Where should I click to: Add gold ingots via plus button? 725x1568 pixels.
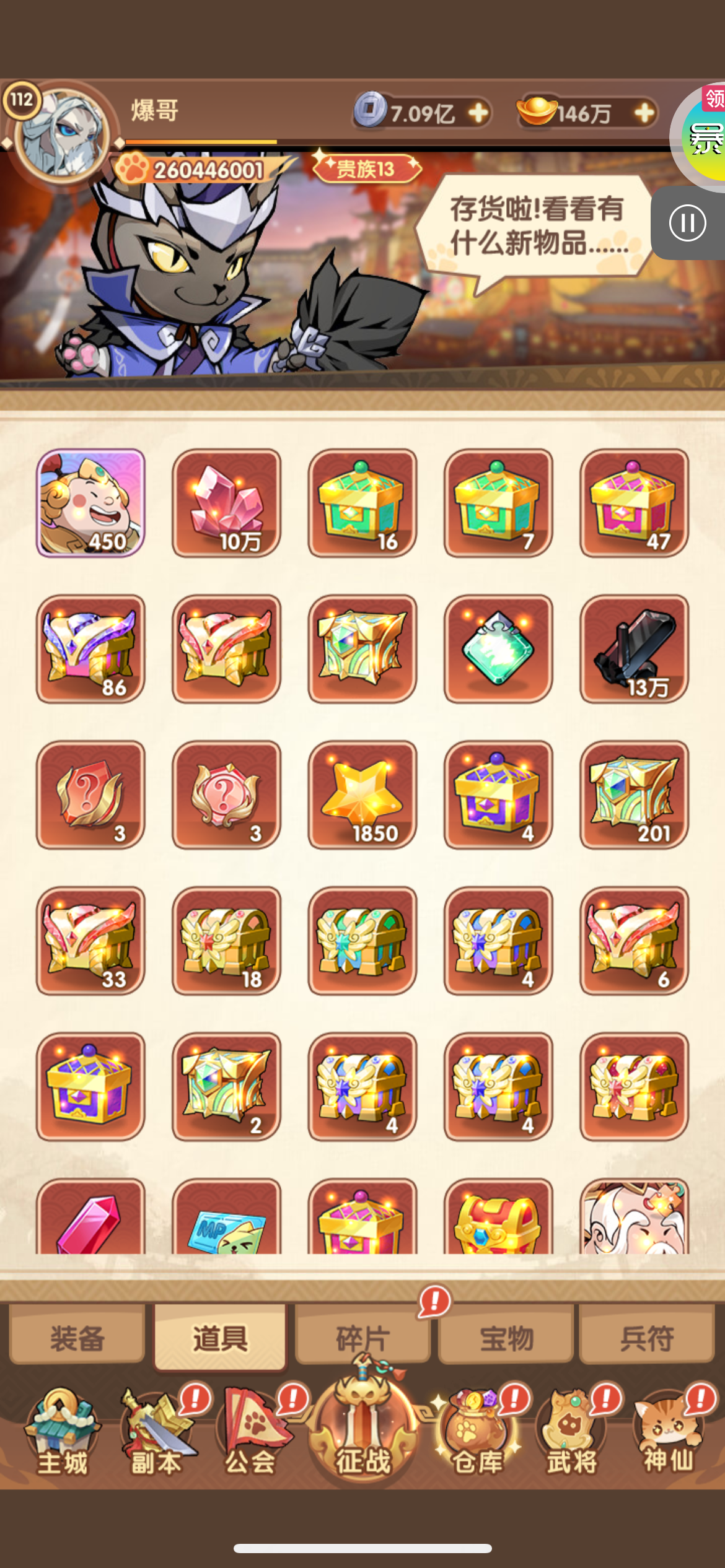coord(644,113)
